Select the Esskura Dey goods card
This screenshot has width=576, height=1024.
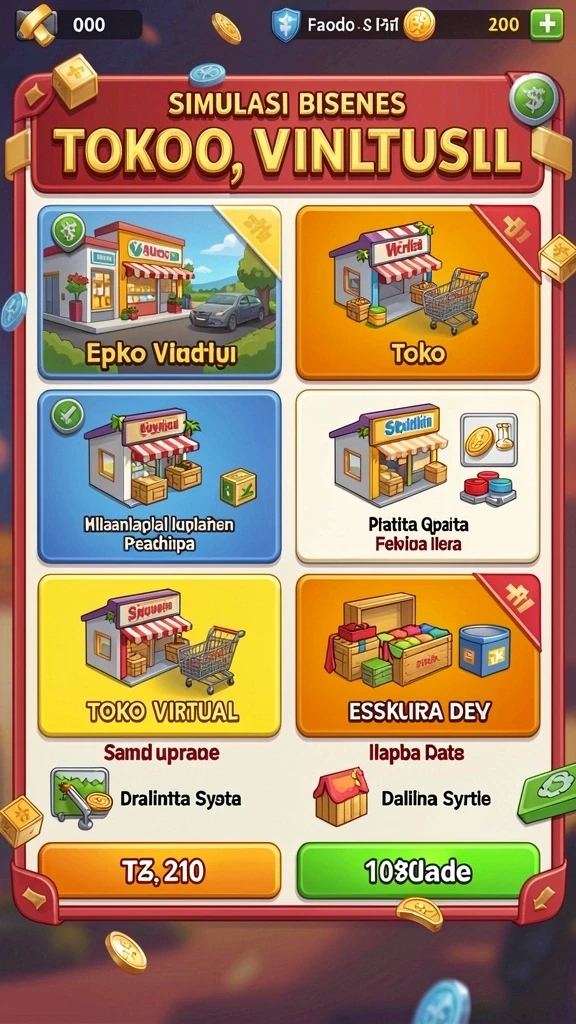418,655
